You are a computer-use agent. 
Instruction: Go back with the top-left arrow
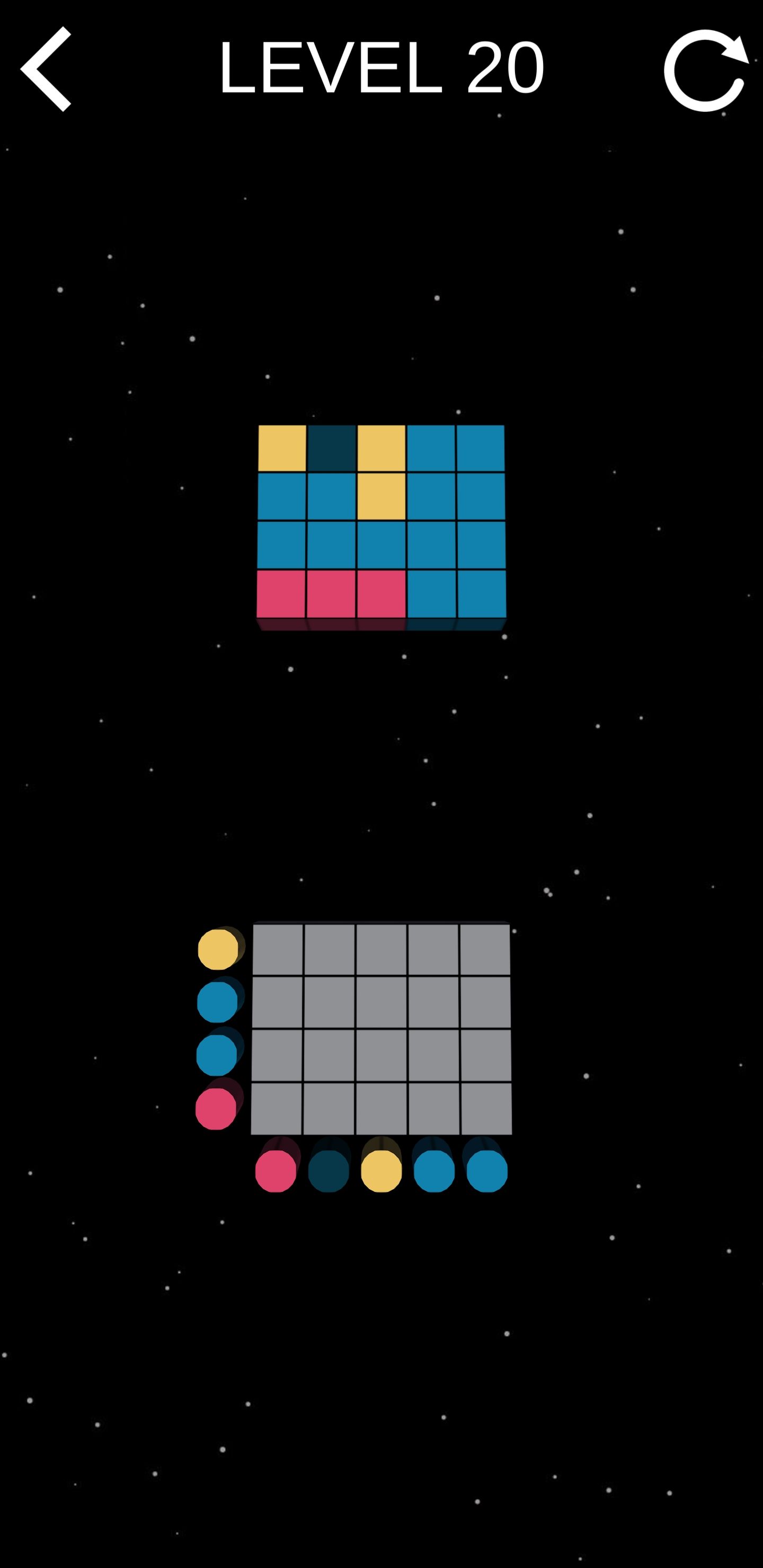pos(46,69)
